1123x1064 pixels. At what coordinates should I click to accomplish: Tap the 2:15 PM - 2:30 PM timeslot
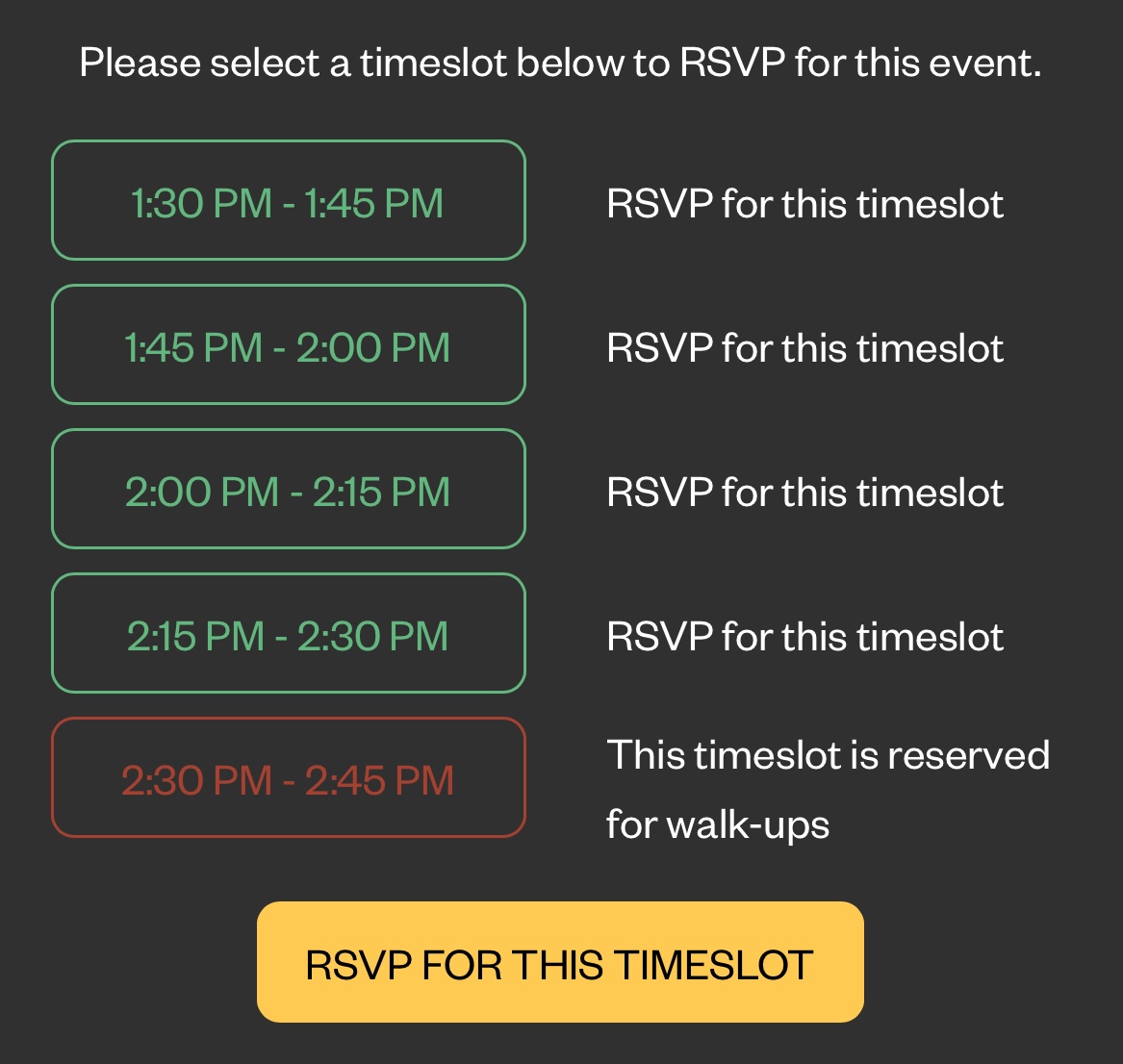click(288, 634)
